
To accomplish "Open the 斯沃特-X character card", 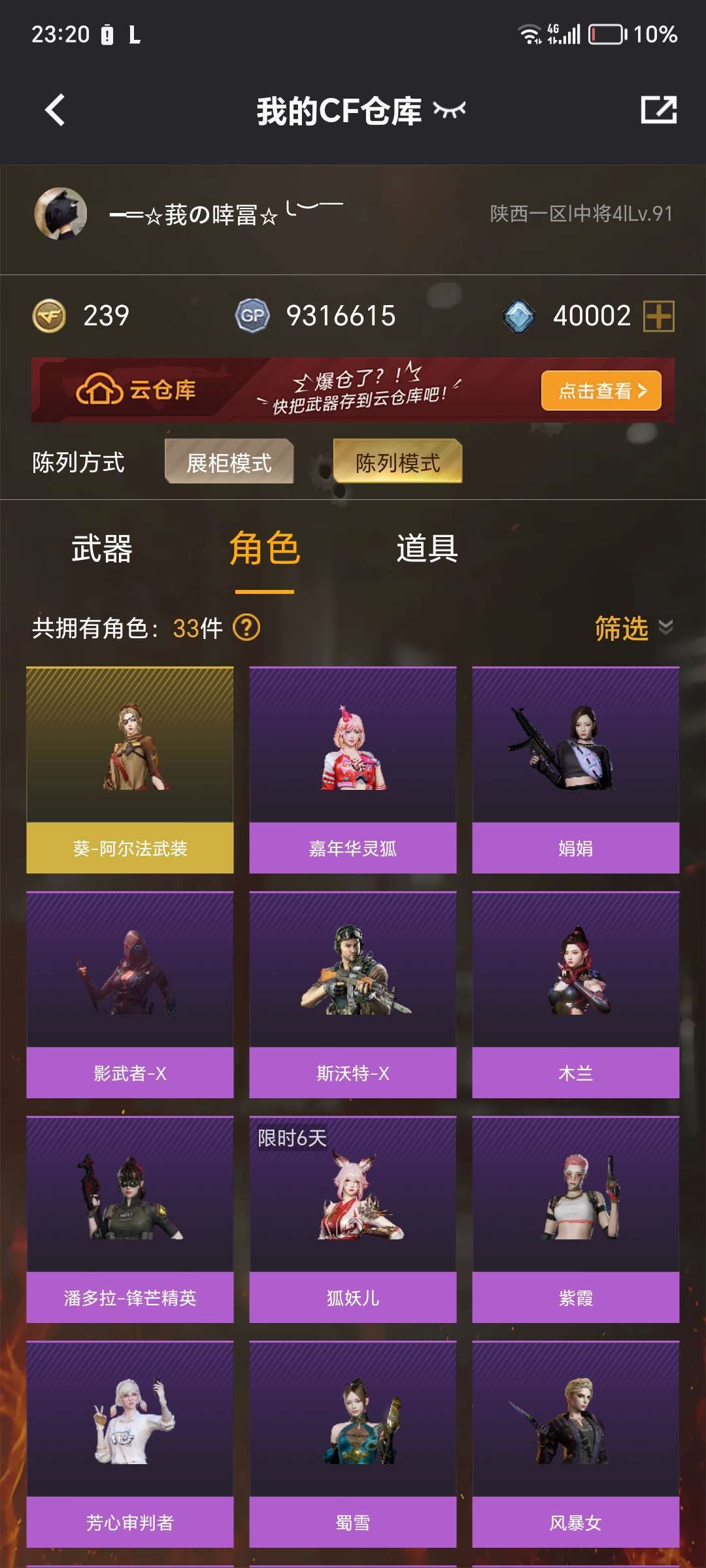I will (353, 994).
